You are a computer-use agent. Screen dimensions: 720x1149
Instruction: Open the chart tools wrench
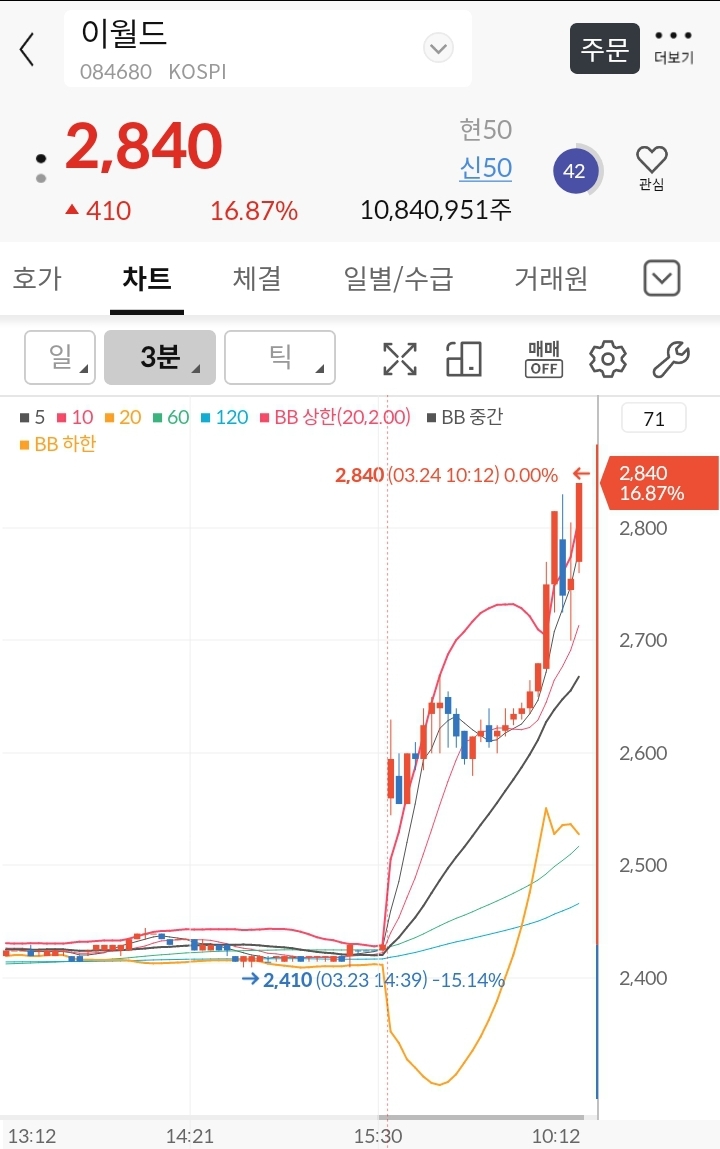tap(670, 359)
